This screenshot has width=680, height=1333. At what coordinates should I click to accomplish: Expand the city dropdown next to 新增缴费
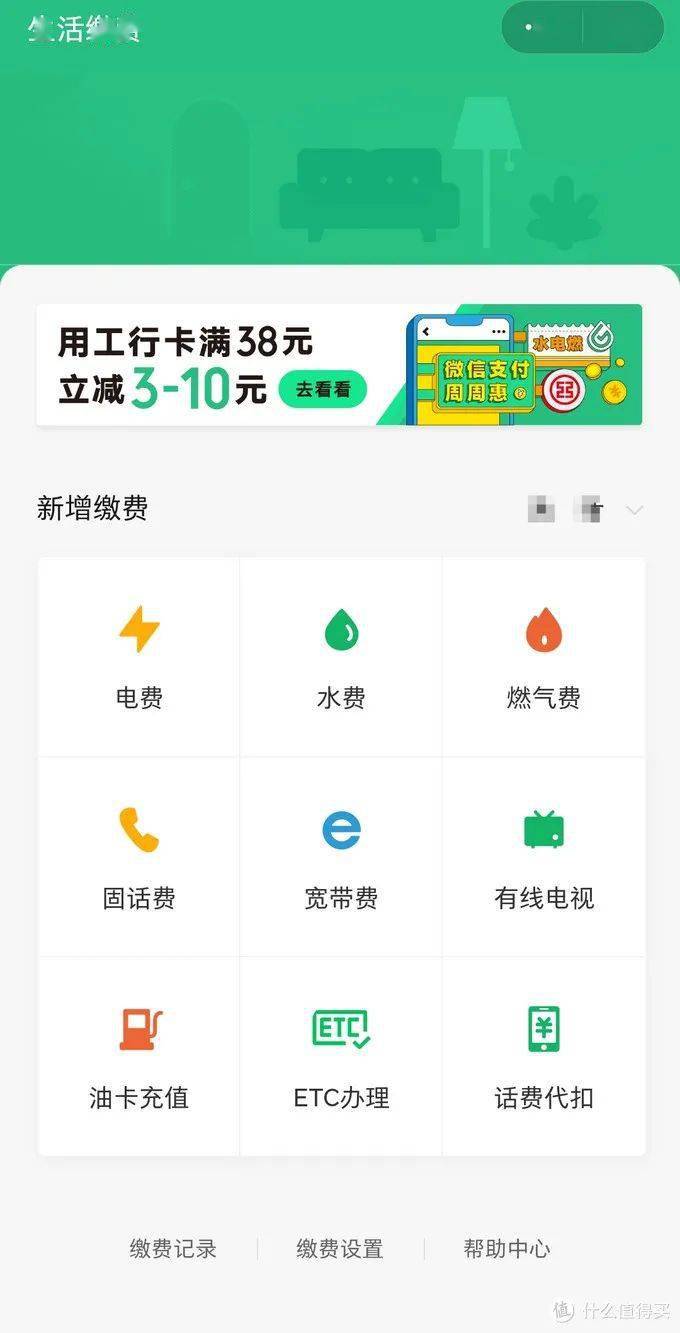click(586, 510)
